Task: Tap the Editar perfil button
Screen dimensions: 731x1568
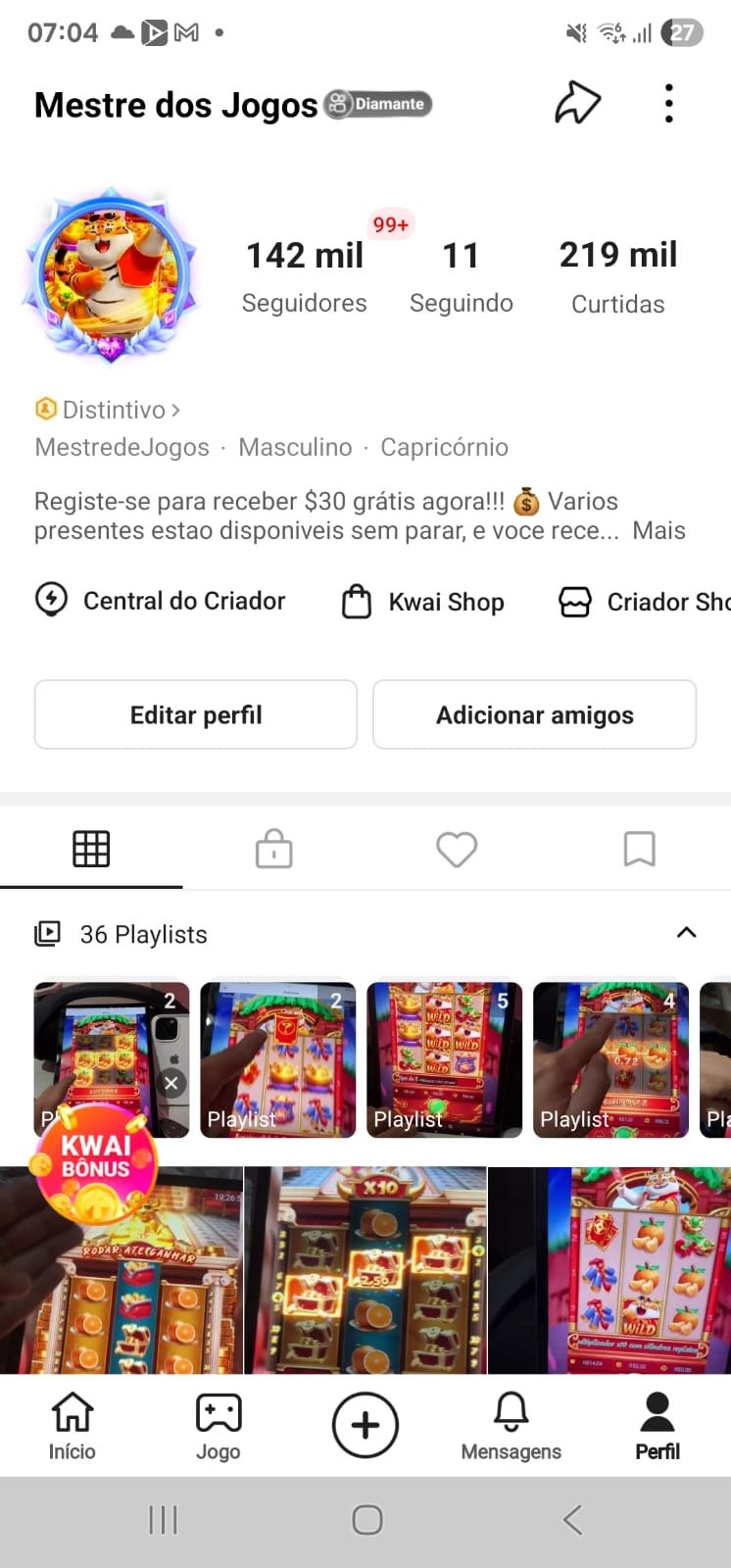Action: pos(196,714)
